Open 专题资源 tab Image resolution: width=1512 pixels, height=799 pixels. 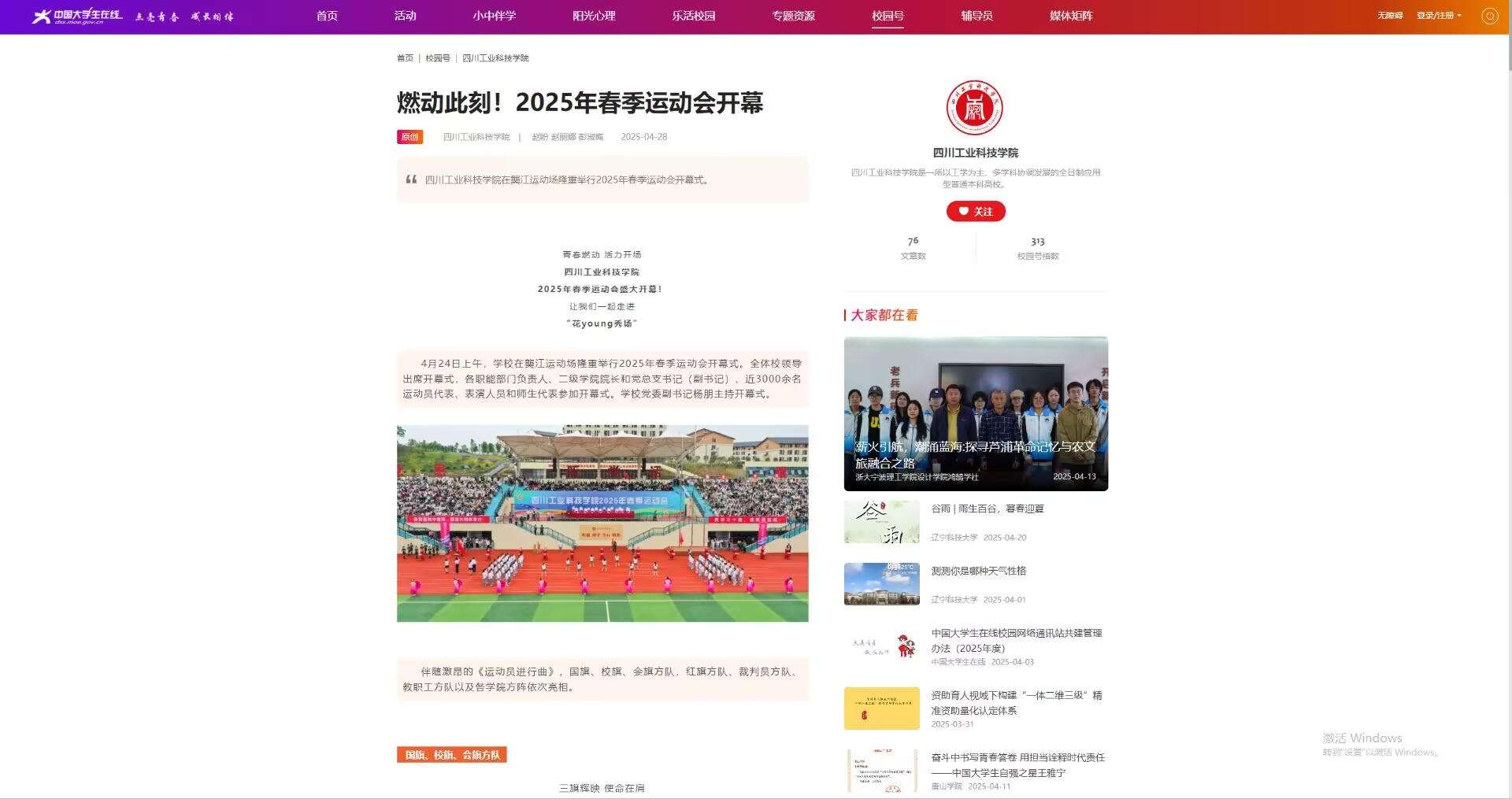[793, 16]
